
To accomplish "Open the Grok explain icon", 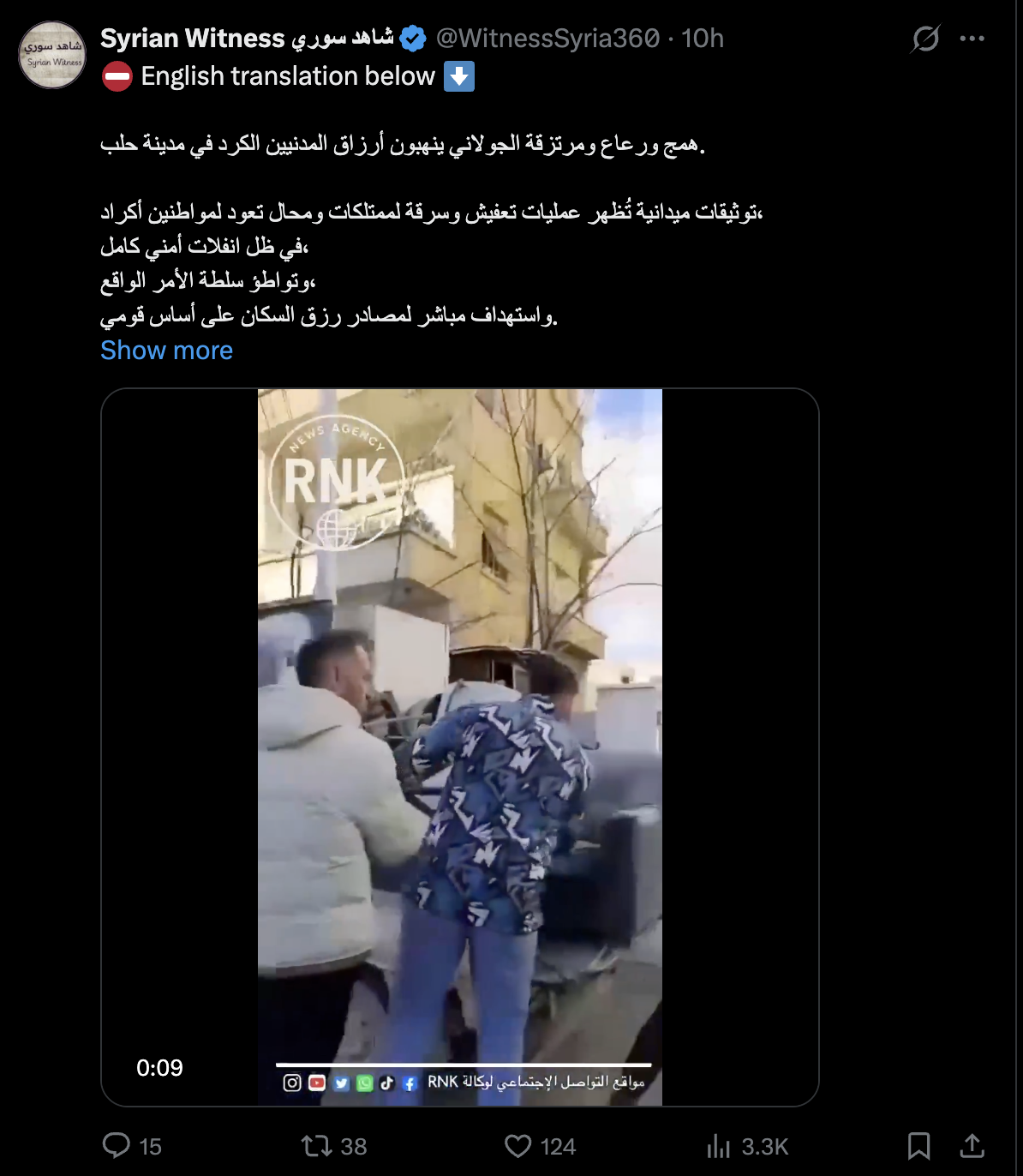I will click(925, 39).
